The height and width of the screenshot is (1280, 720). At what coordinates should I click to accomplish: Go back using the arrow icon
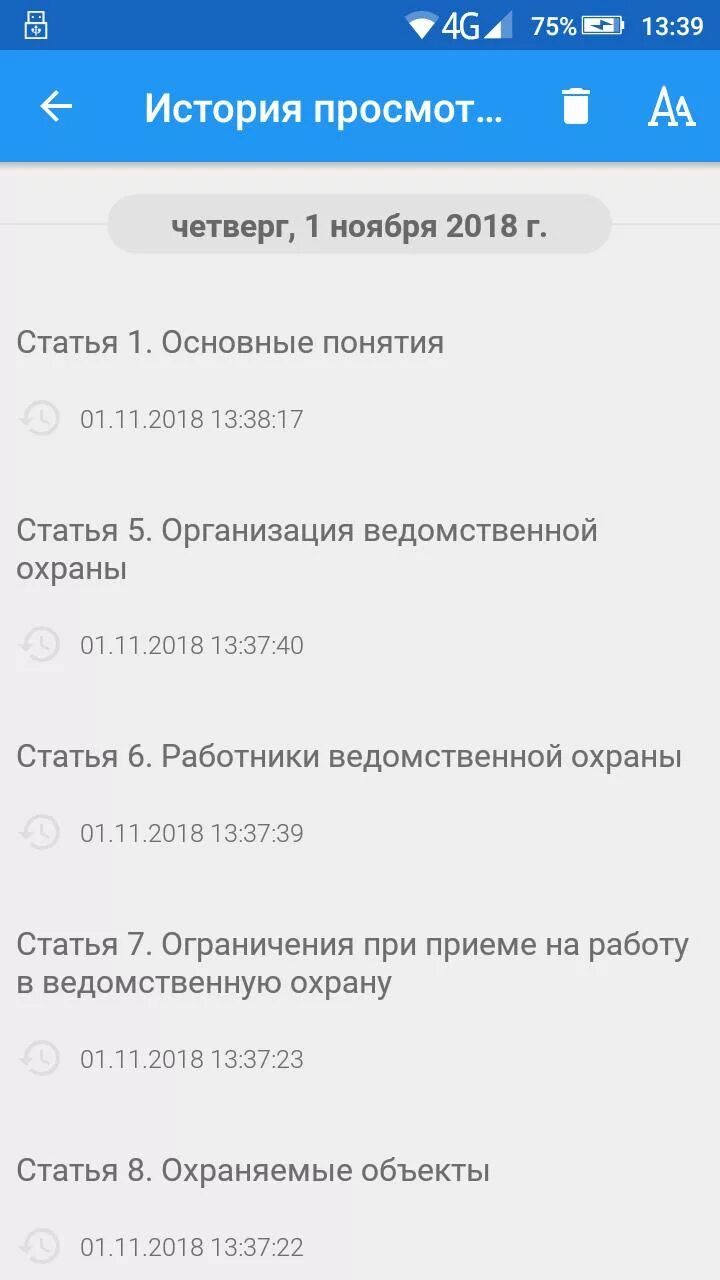point(56,107)
